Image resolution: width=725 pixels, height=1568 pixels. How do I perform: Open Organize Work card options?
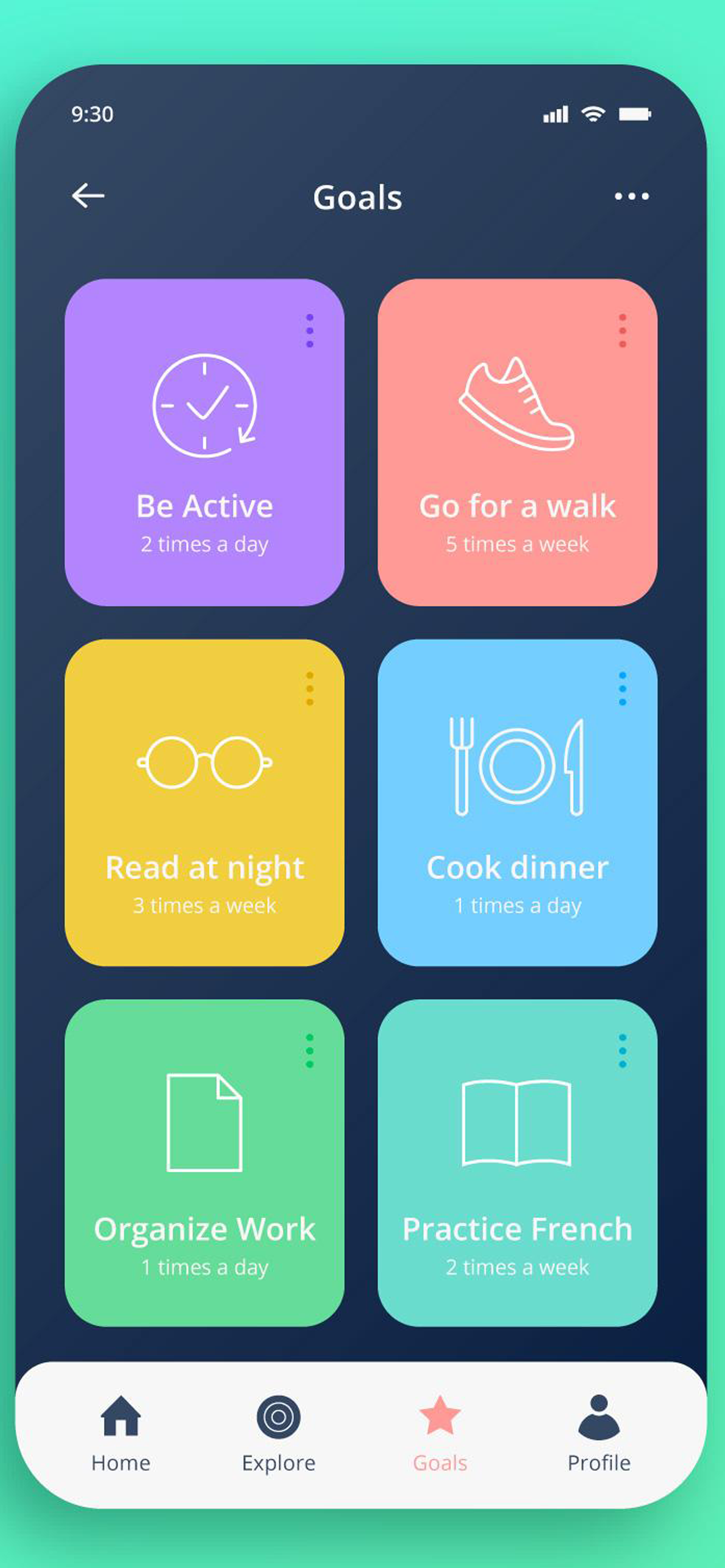click(310, 1050)
